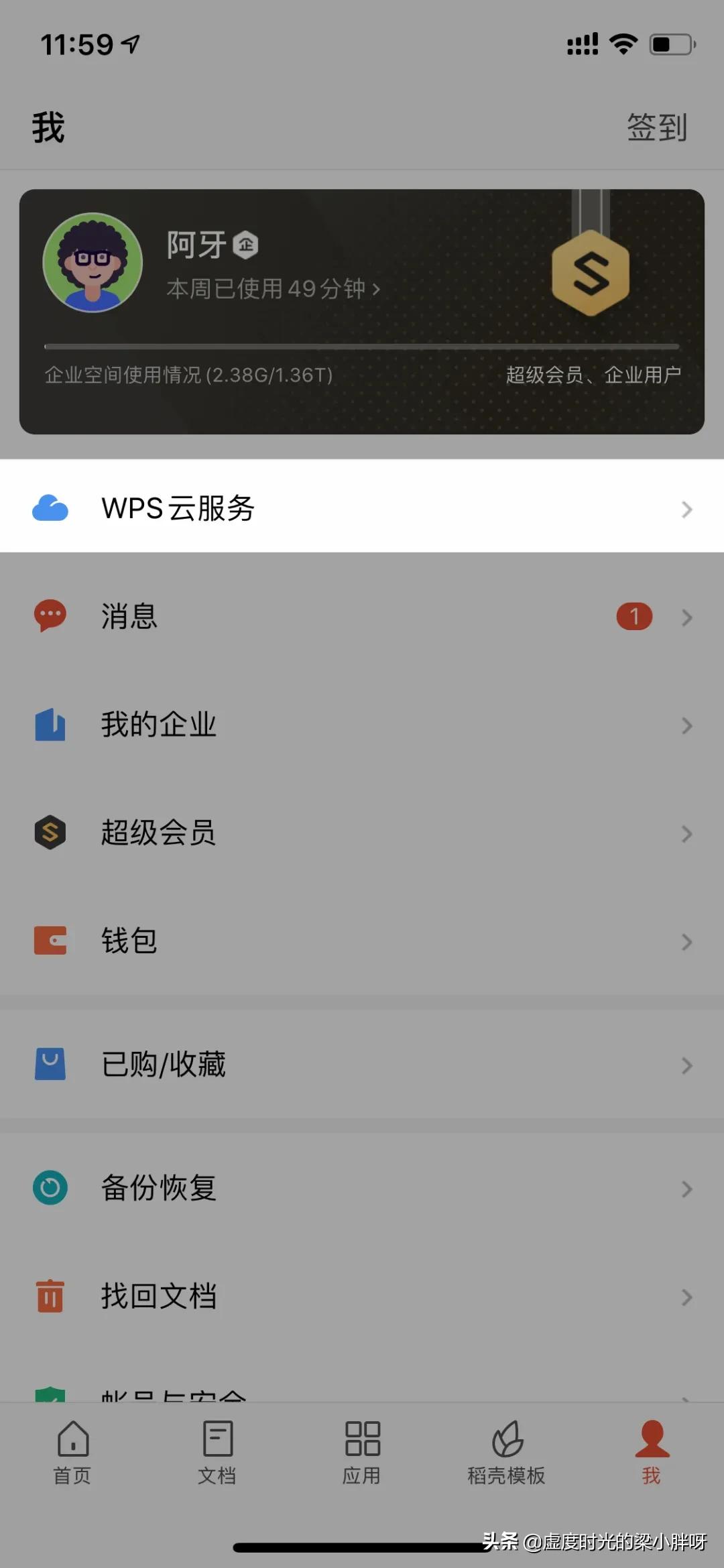Viewport: 724px width, 1568px height.
Task: Tap the orange 钱包 wallet icon
Action: point(50,942)
